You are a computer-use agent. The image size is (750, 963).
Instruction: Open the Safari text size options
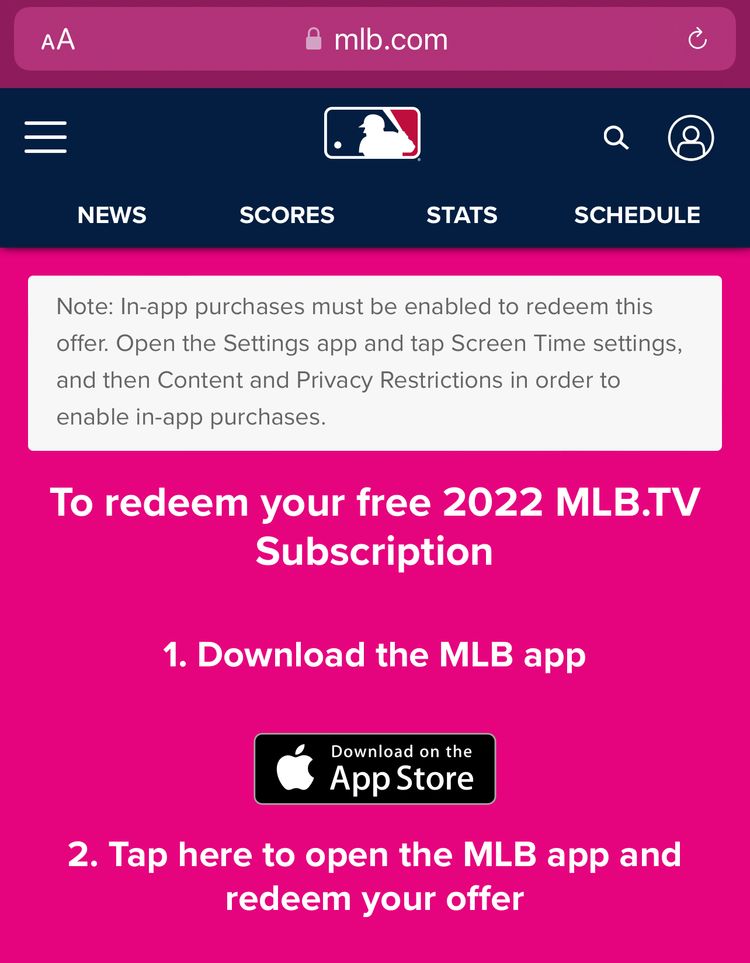tap(58, 40)
